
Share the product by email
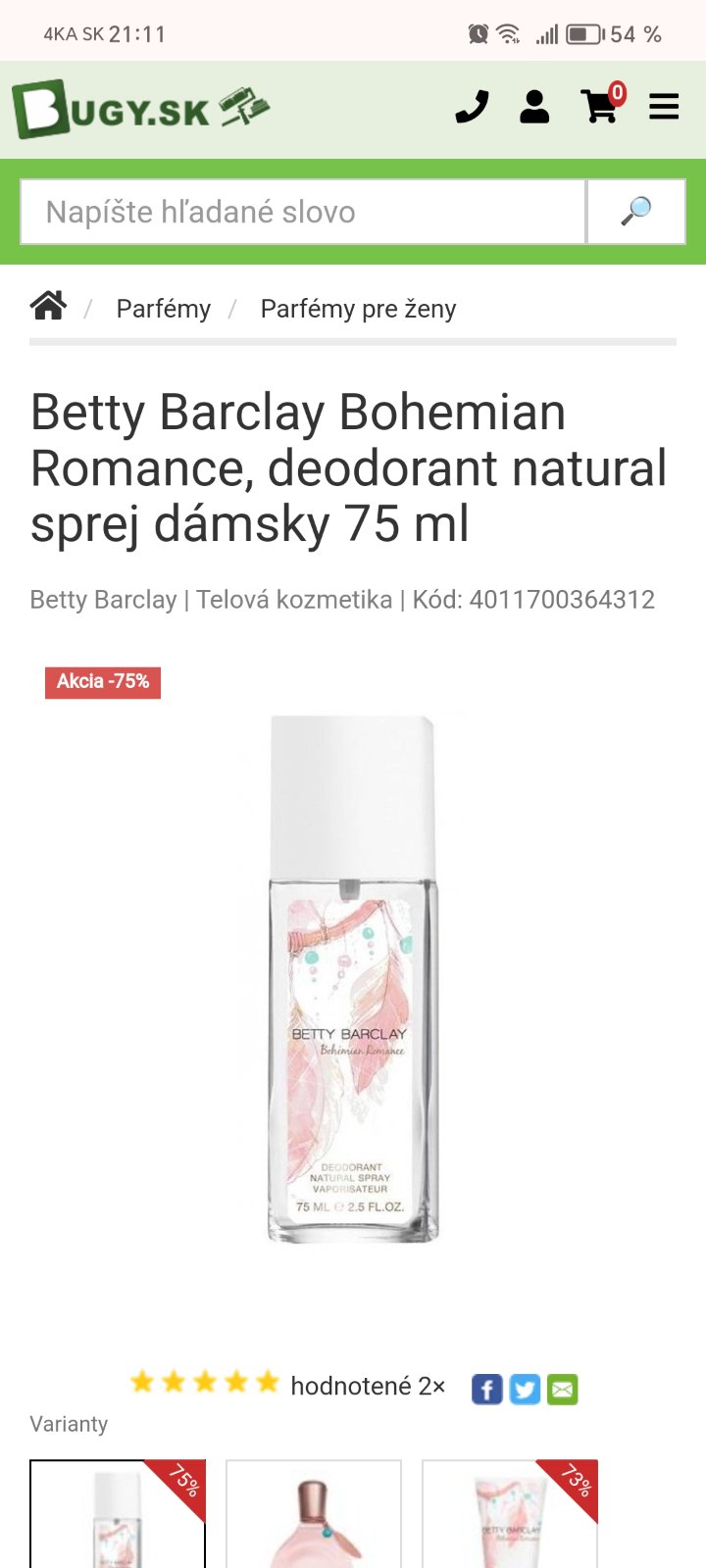point(562,1389)
